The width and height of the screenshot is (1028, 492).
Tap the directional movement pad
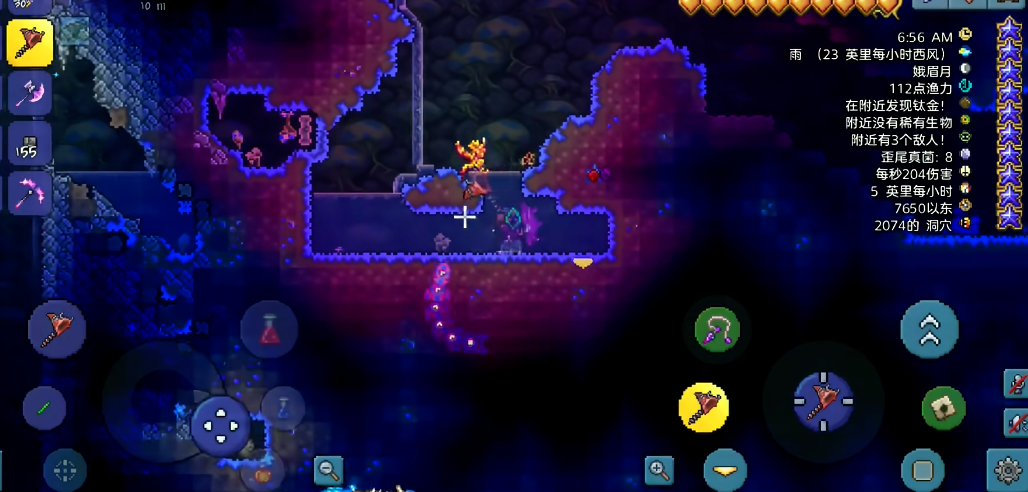point(221,424)
